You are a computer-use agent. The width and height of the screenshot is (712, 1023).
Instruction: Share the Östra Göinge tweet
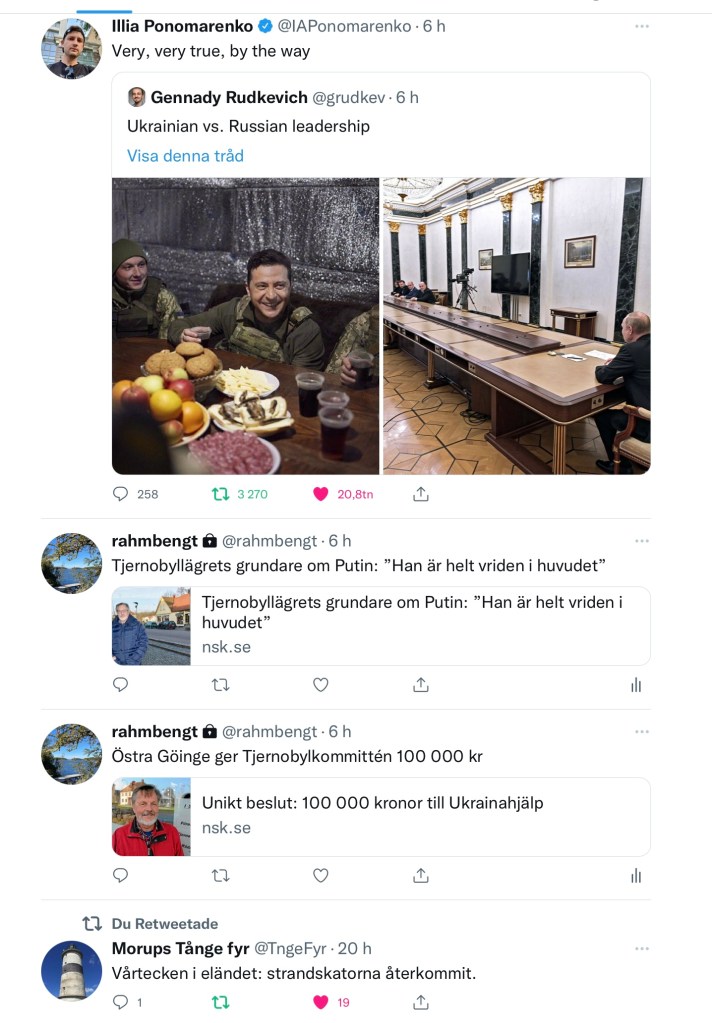pos(421,875)
